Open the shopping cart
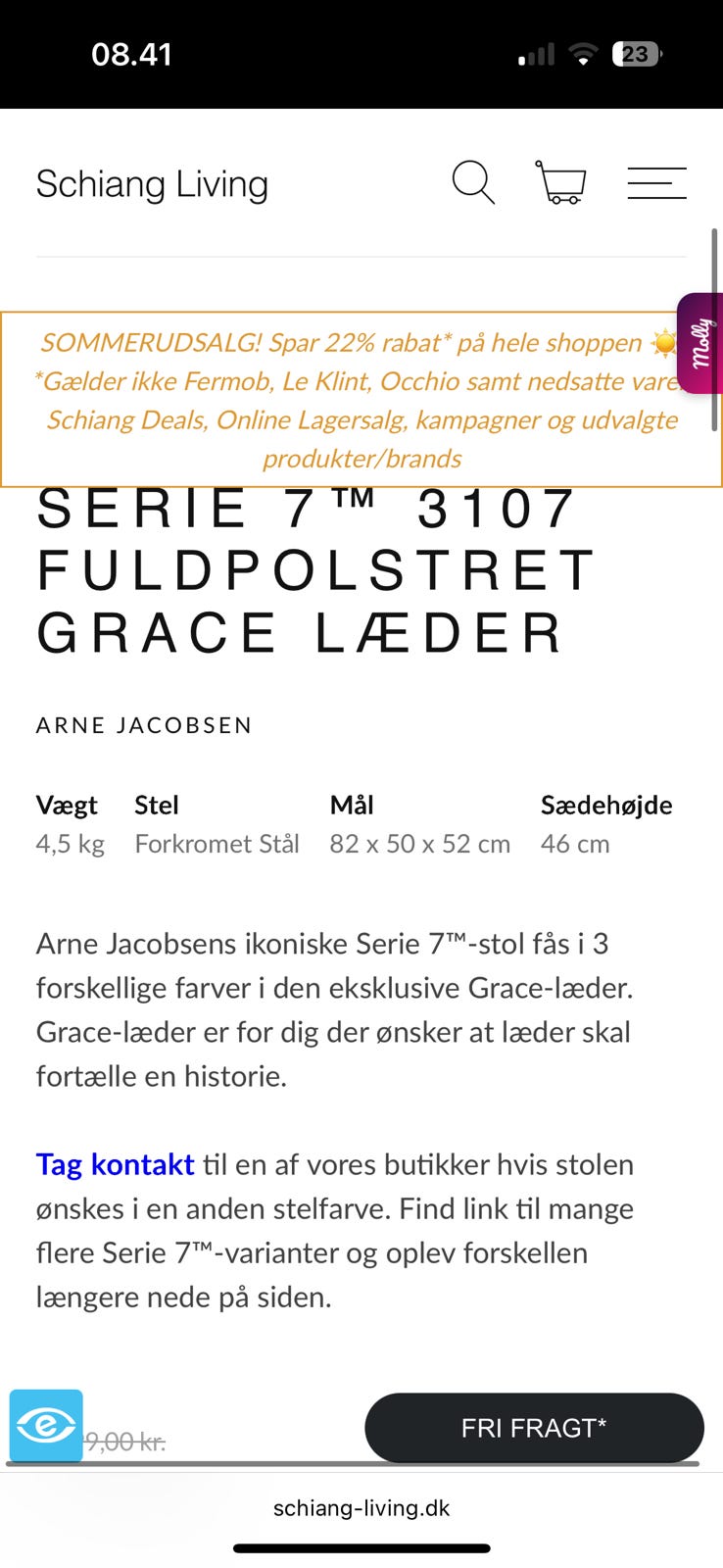723x1568 pixels. (560, 182)
